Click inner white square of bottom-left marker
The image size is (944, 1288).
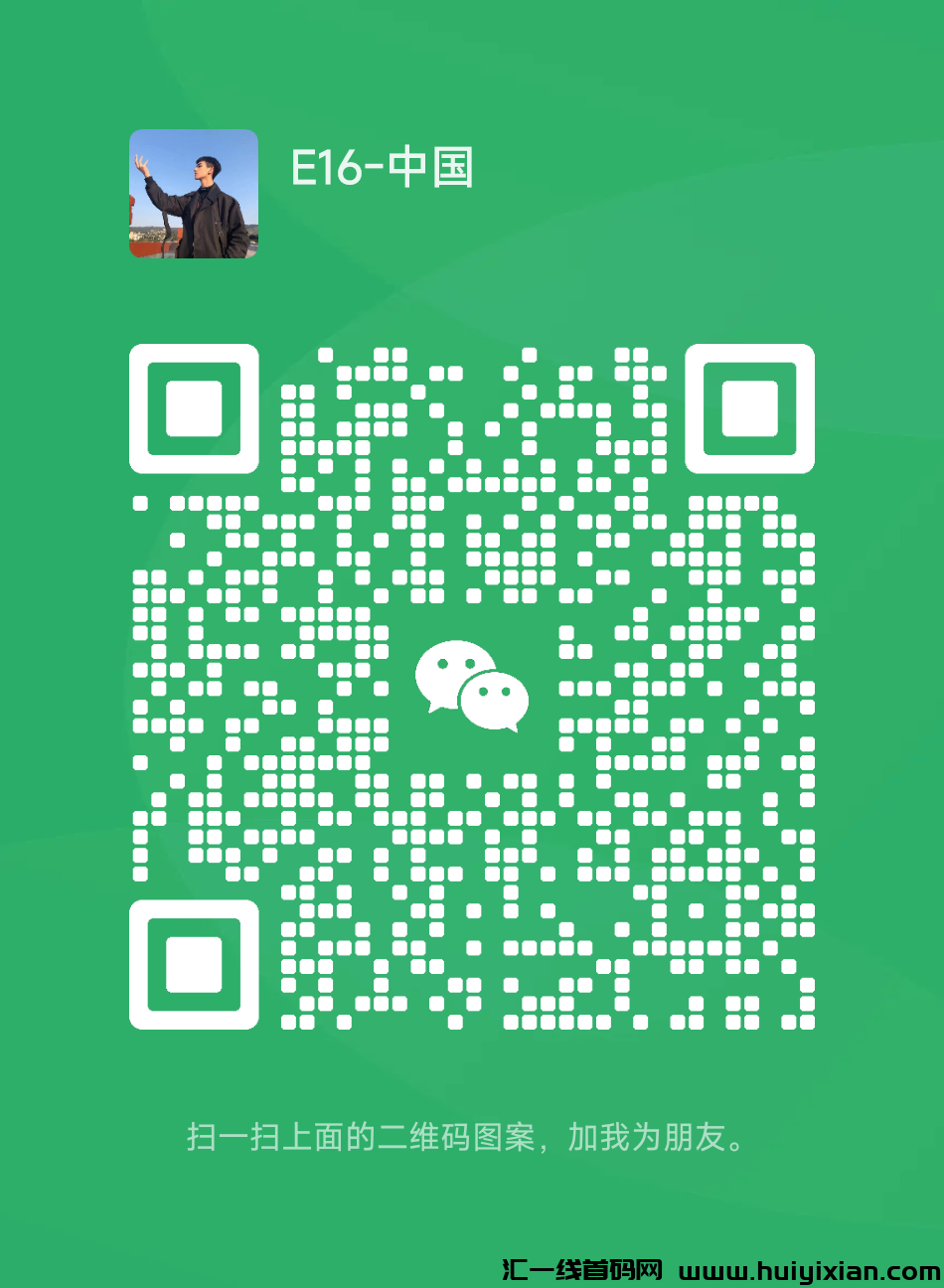click(195, 962)
